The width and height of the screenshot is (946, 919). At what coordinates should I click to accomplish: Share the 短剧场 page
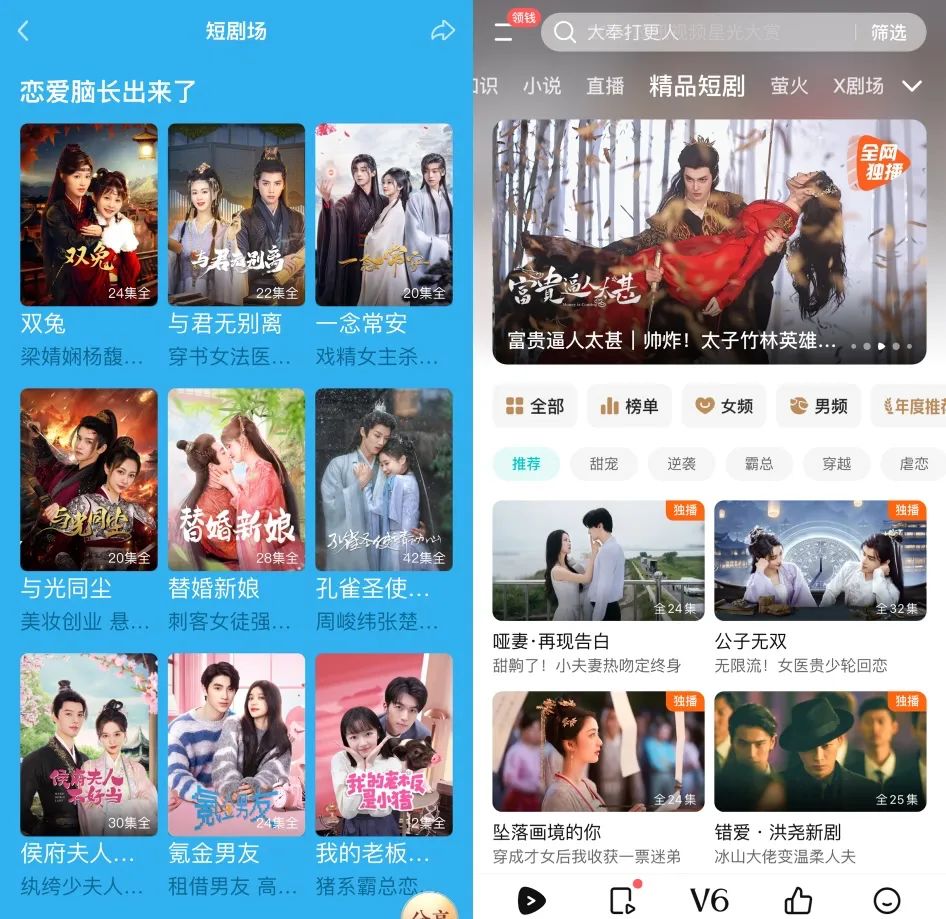pos(442,32)
